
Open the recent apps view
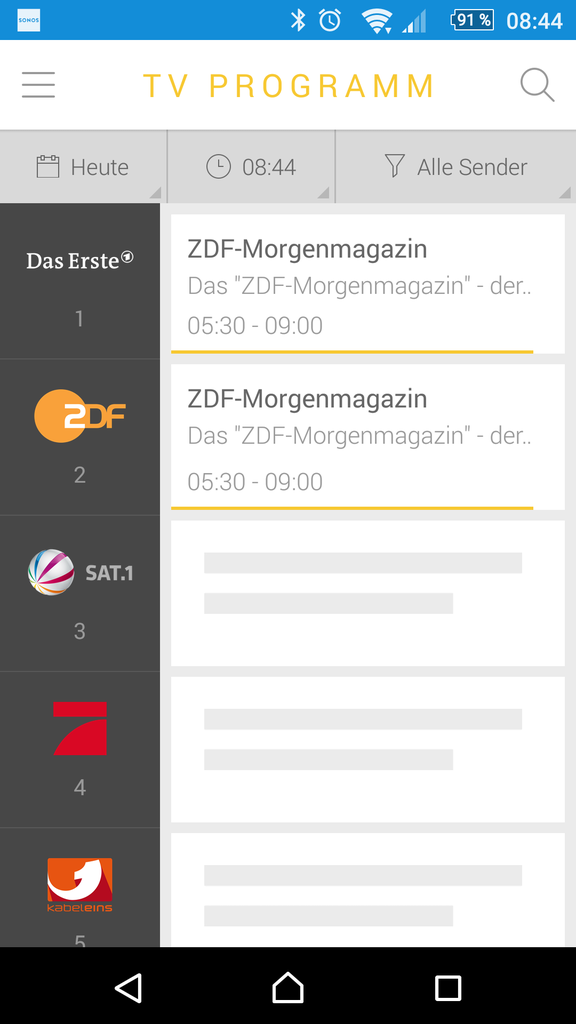coord(448,987)
